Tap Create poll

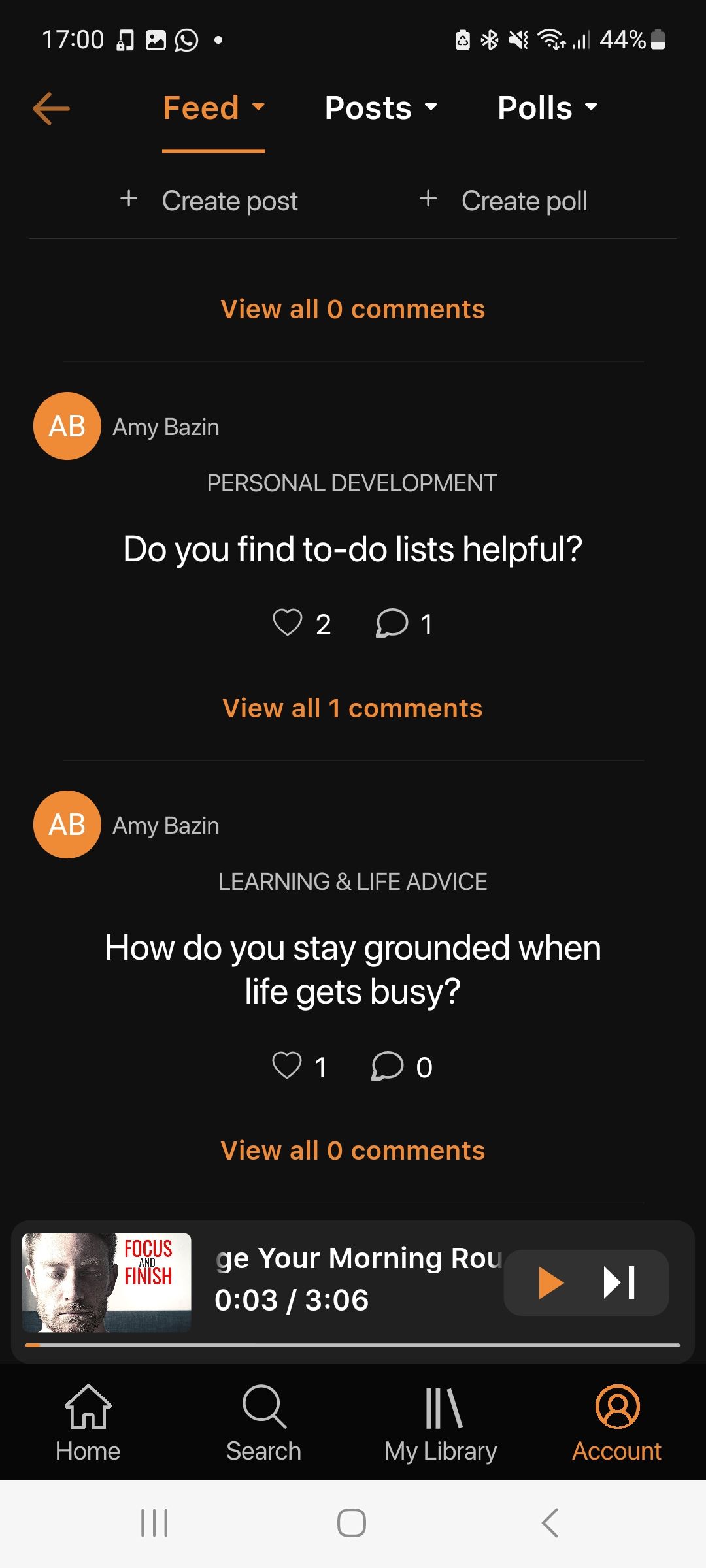pyautogui.click(x=504, y=201)
